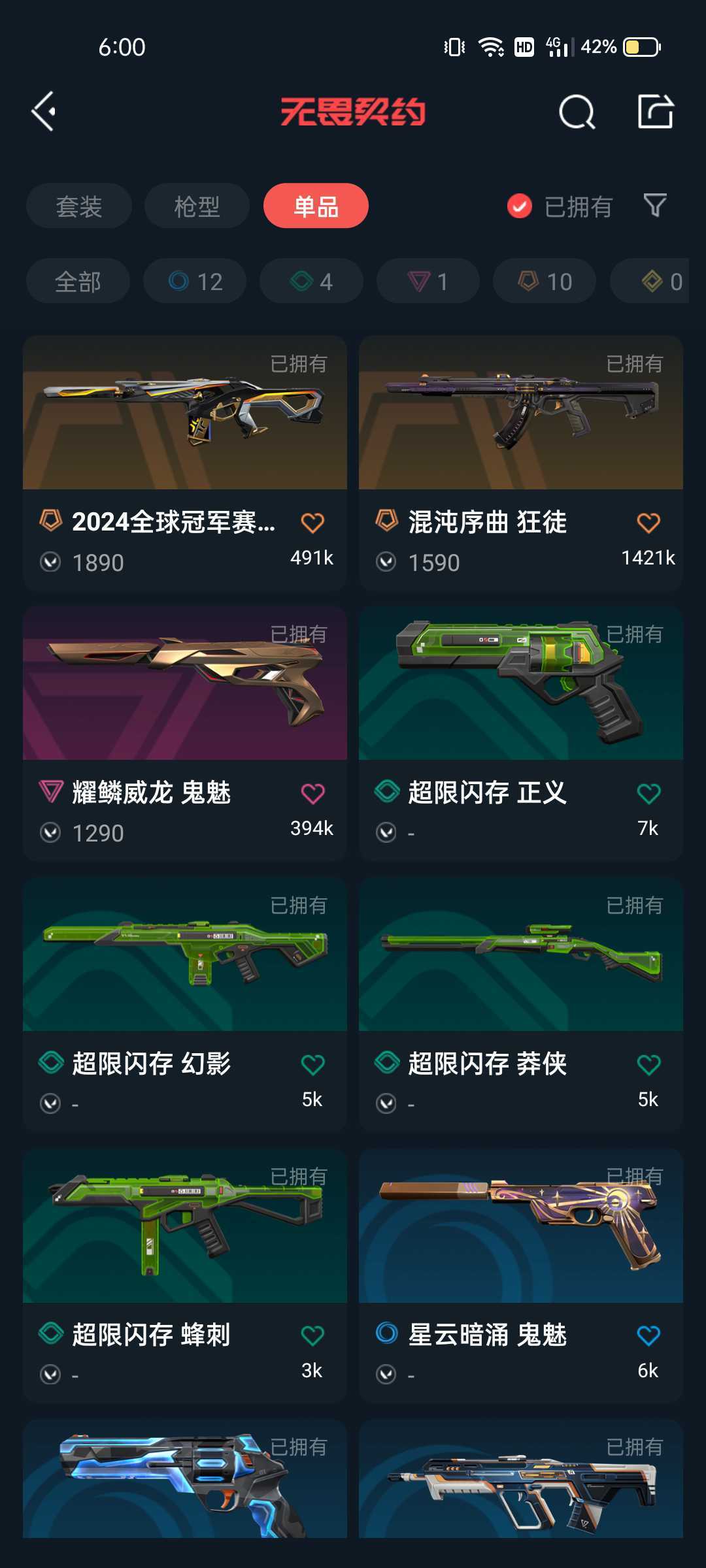This screenshot has height=1568, width=706.
Task: Filter by the orange tier chip showing 10
Action: (x=545, y=281)
